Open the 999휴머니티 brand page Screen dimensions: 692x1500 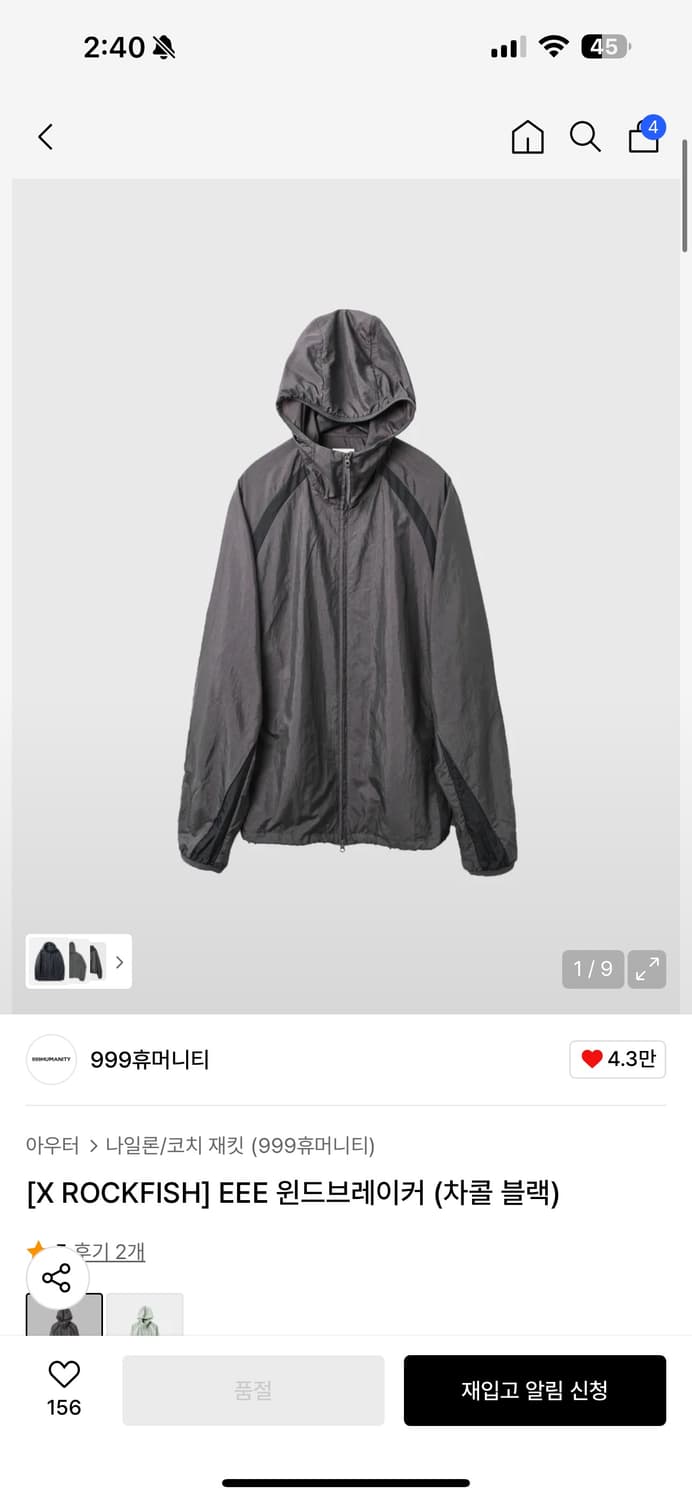coord(149,1060)
